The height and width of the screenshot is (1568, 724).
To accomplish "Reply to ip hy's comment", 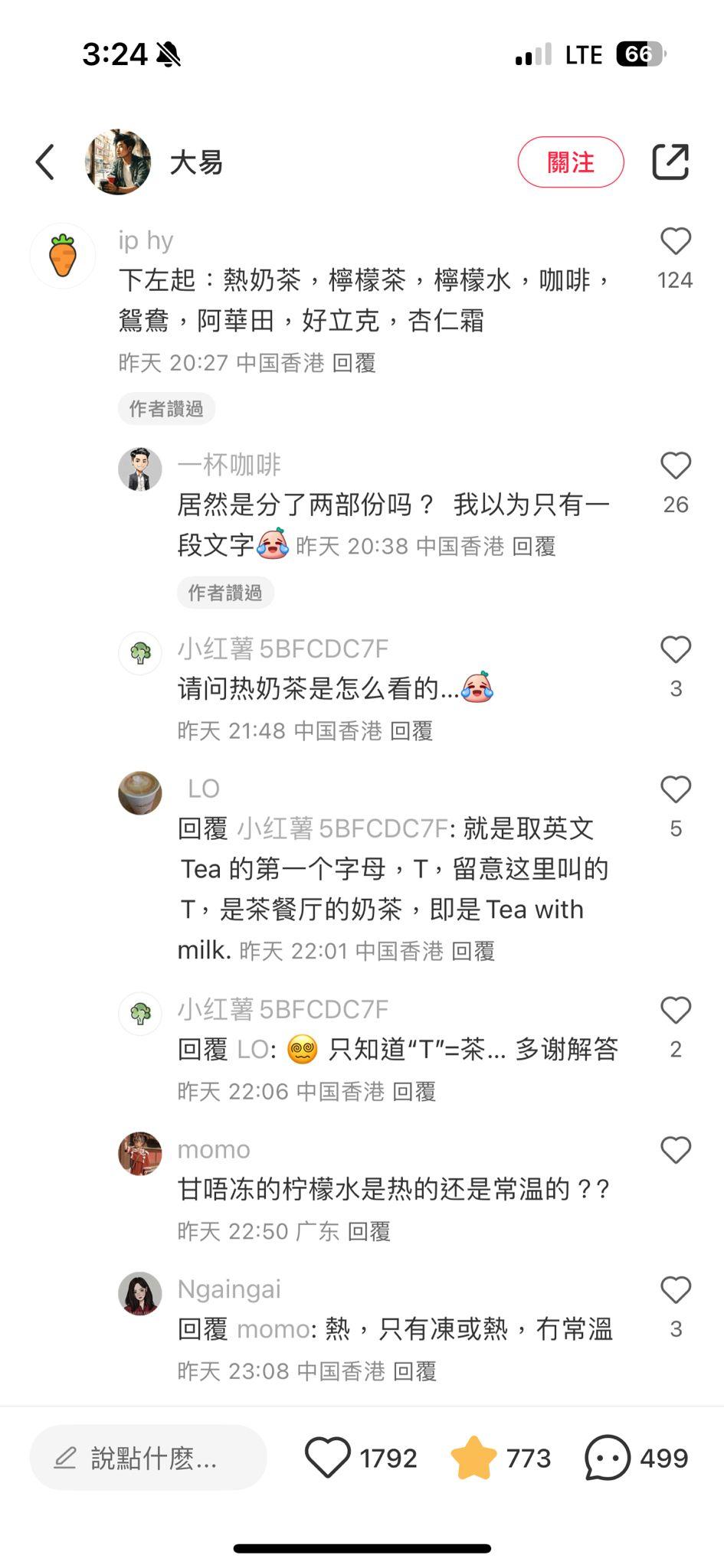I will (354, 363).
